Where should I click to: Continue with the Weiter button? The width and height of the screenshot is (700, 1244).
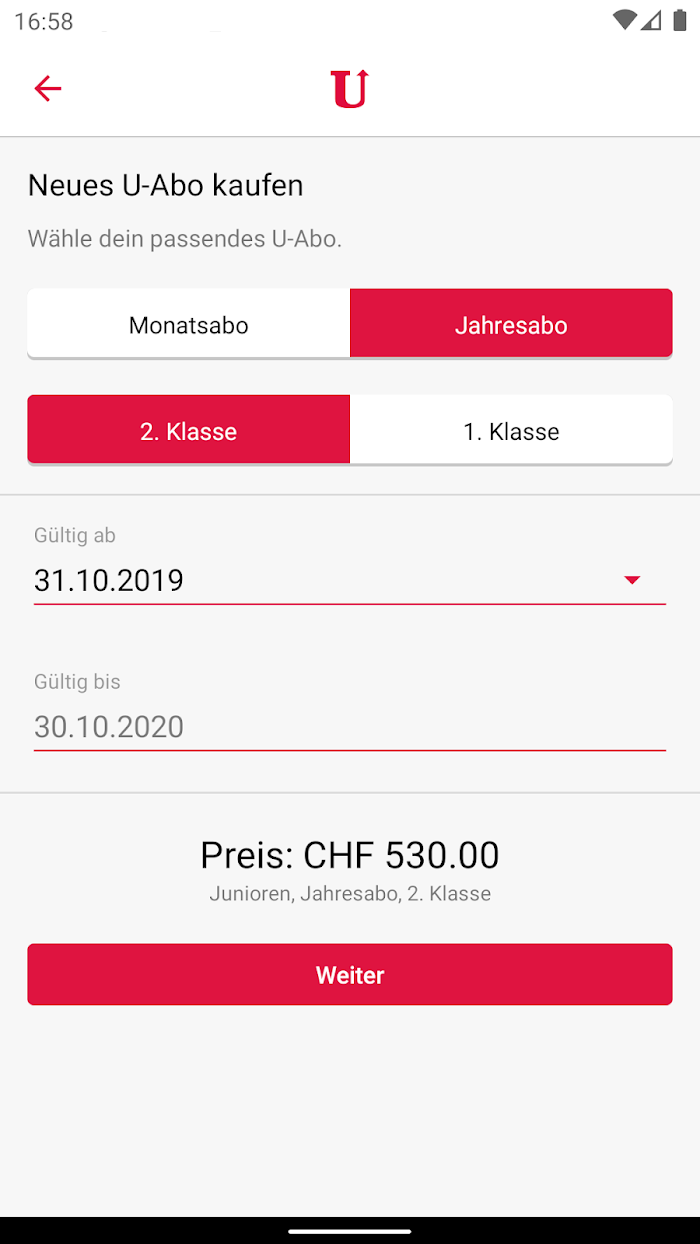pos(350,974)
